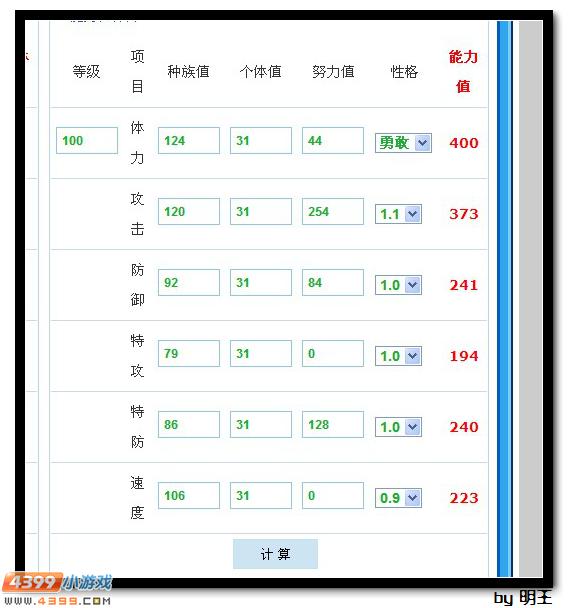Image resolution: width=568 pixels, height=608 pixels.
Task: Edit the 体力 努力值 field showing 44
Action: coord(333,140)
